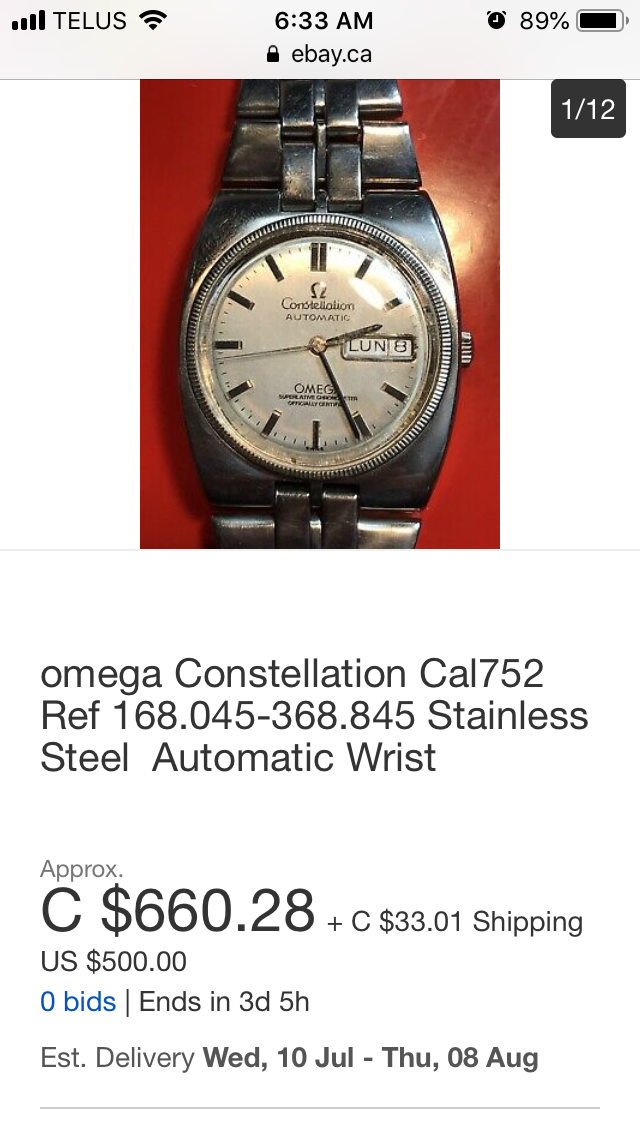
Task: View the 0 bids link
Action: 78,1001
